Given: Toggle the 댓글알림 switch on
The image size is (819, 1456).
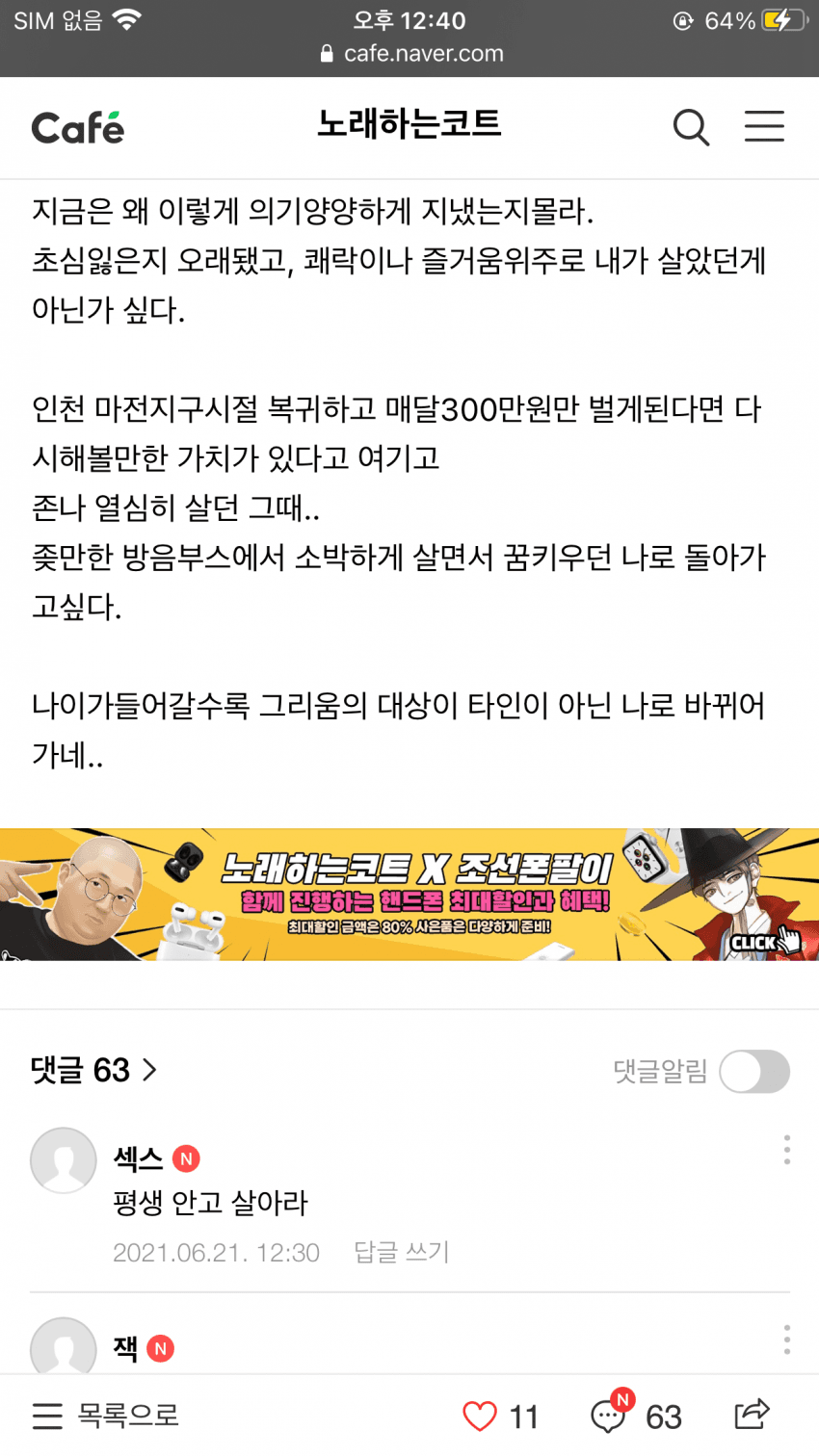Looking at the screenshot, I should (754, 1072).
